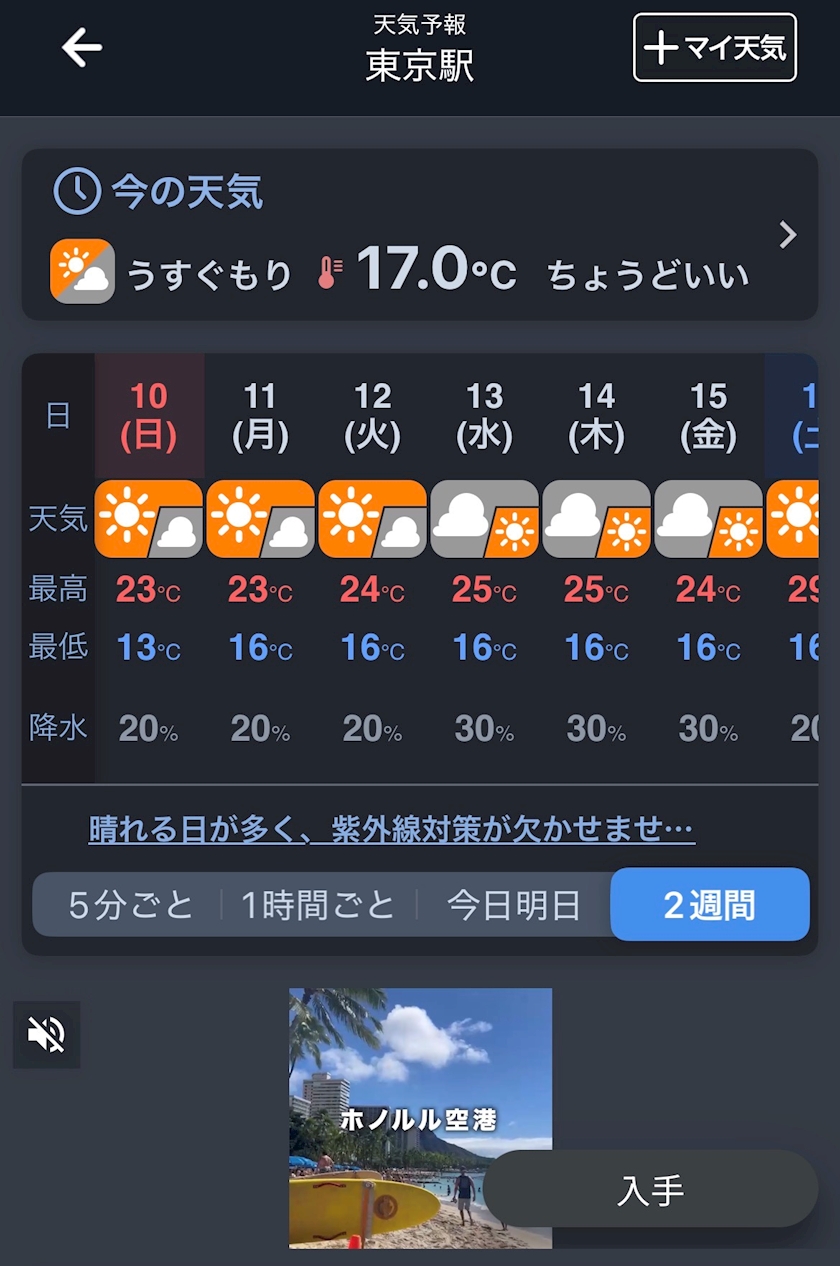Switch to the 5分ごと forecast tab

click(x=130, y=905)
